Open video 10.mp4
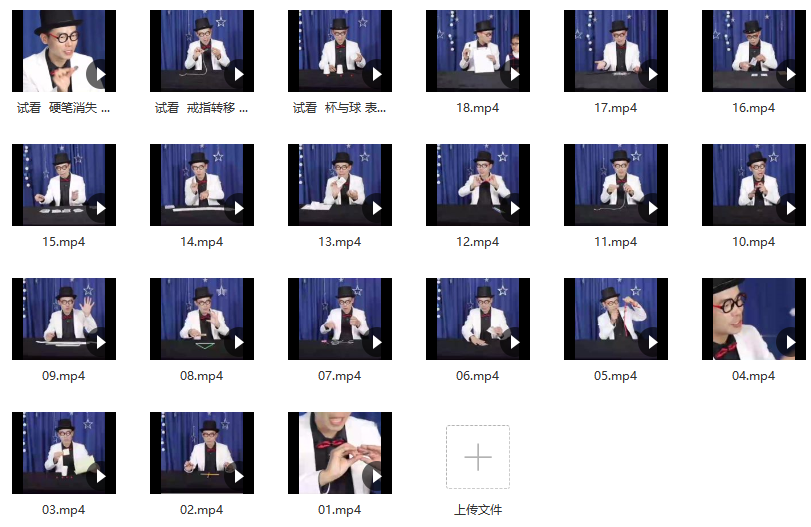 [x=754, y=185]
